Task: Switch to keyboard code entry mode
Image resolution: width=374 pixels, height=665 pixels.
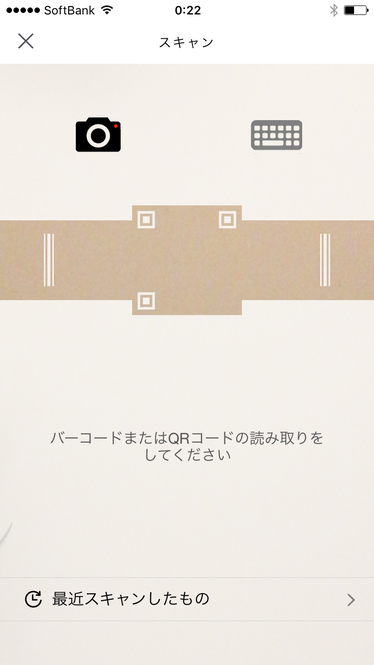Action: point(276,135)
